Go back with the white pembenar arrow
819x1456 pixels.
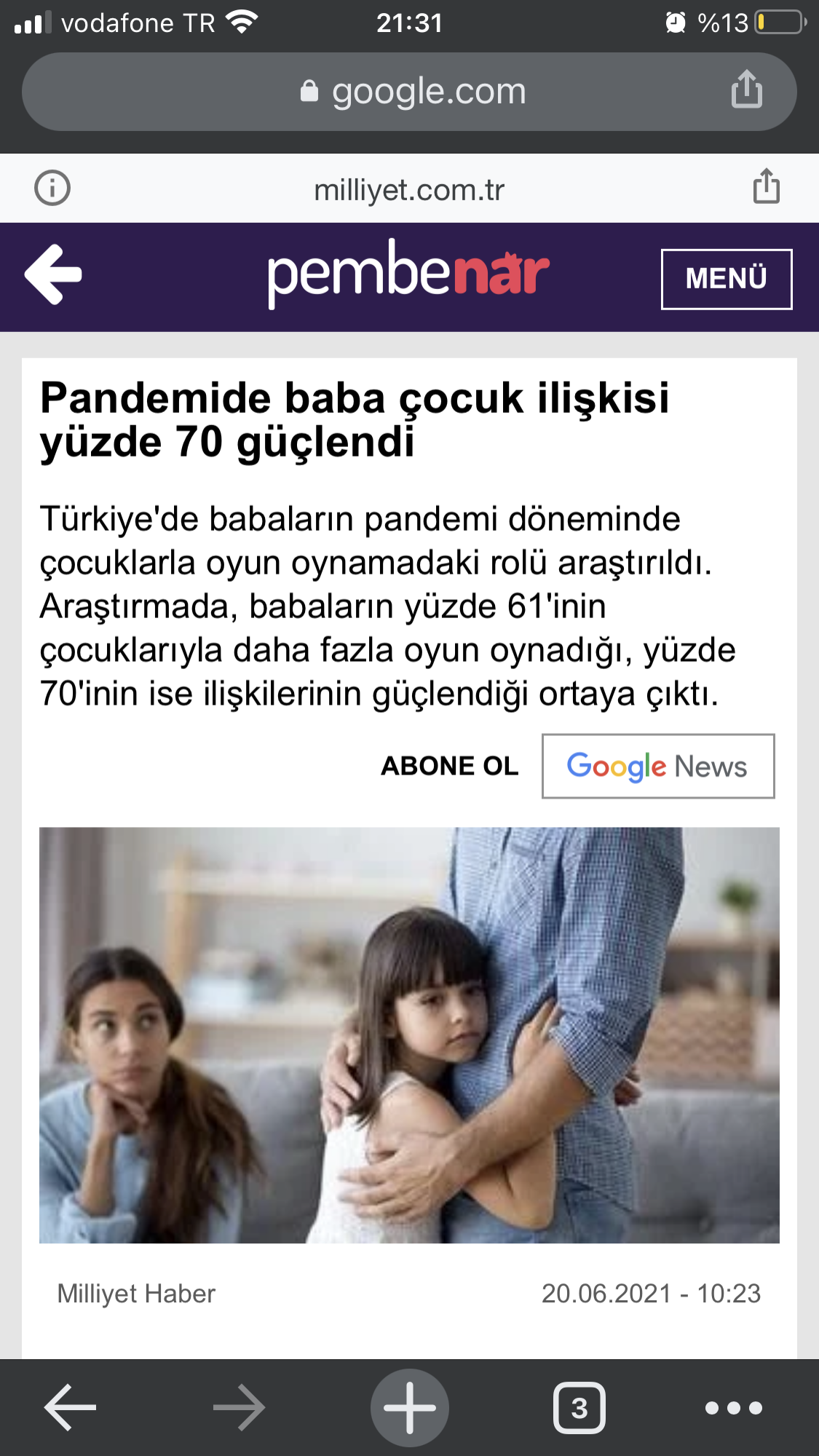[x=53, y=274]
